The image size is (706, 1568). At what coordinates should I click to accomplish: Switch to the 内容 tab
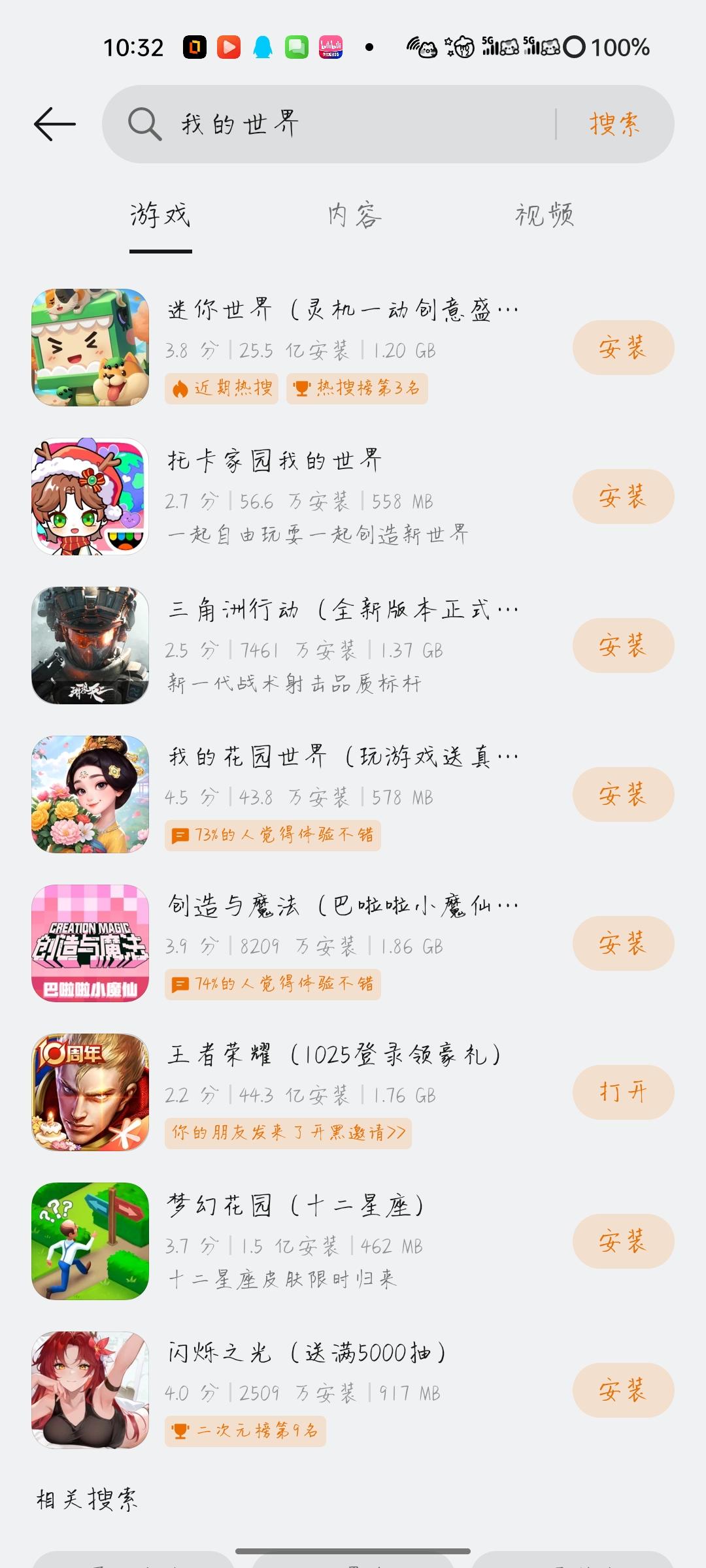click(x=353, y=217)
